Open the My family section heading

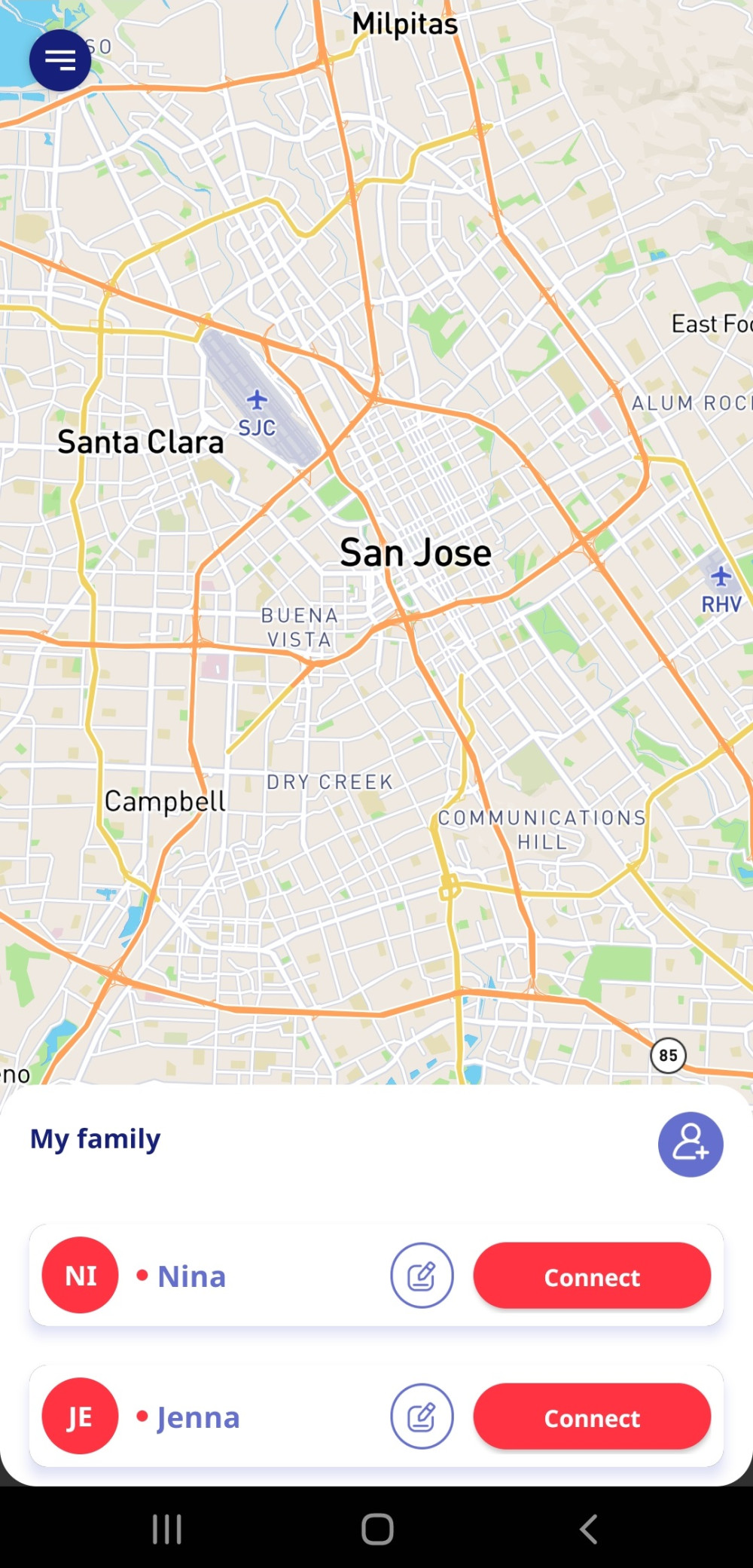[95, 1138]
